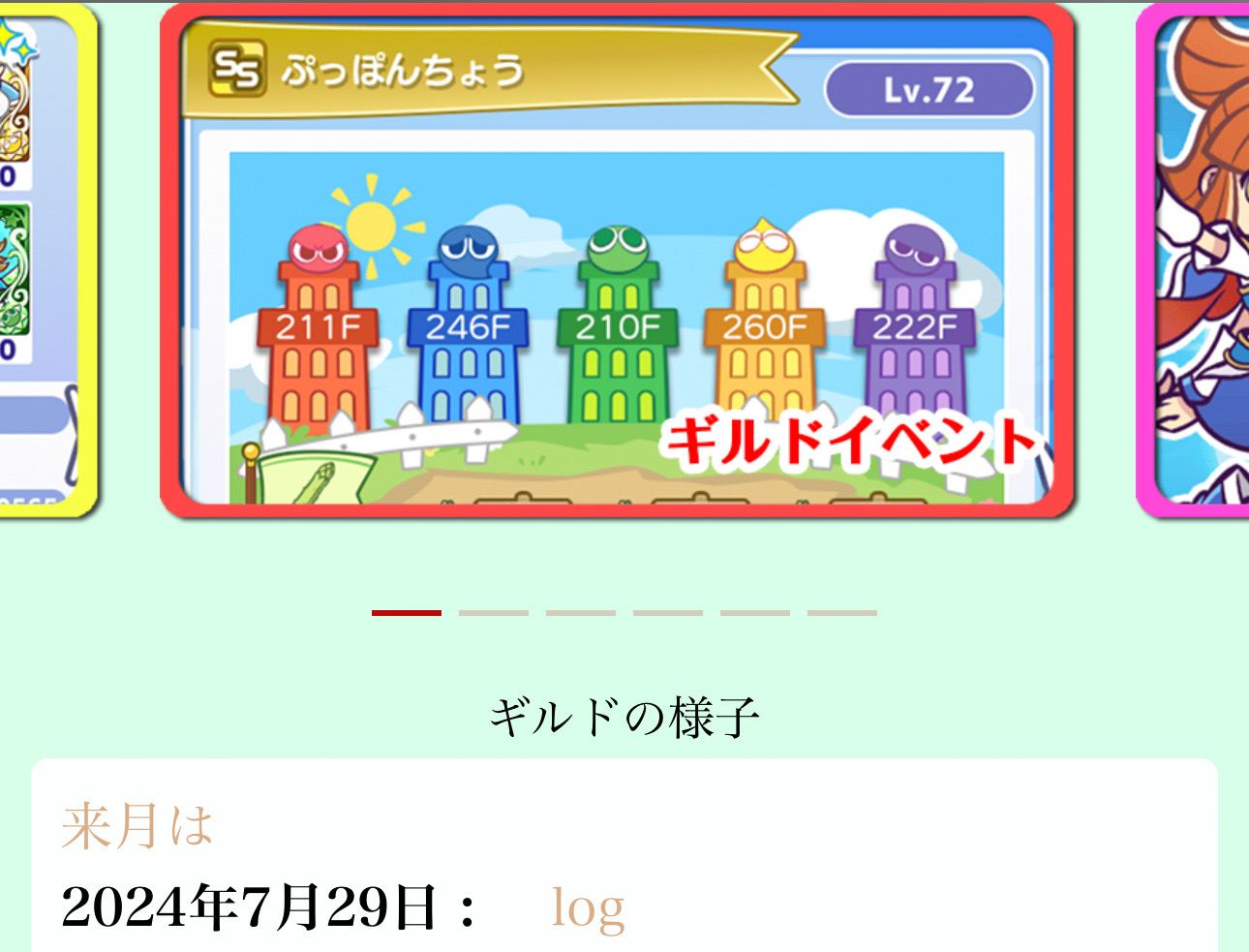Open the log category link
The height and width of the screenshot is (952, 1249).
tap(588, 908)
